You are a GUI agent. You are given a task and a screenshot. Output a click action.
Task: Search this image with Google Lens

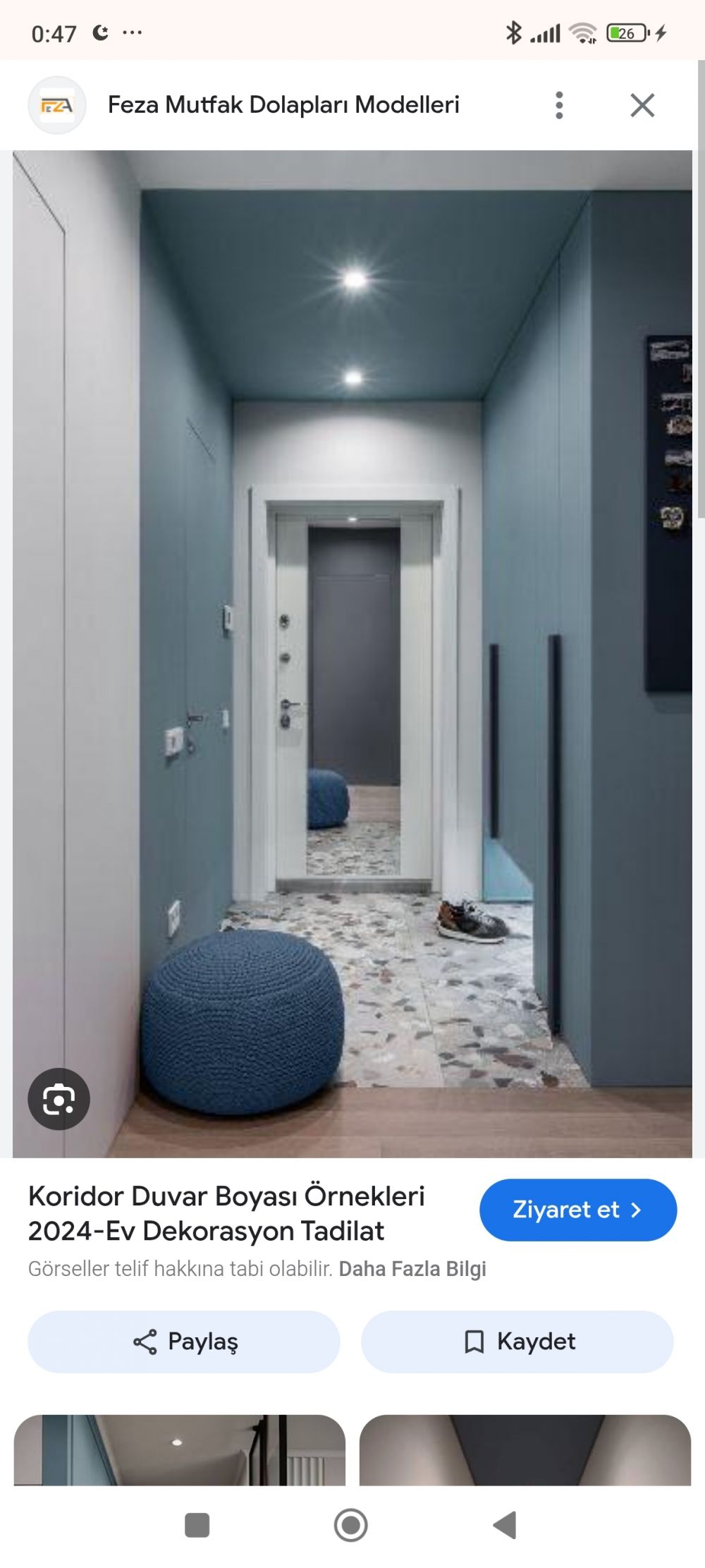pos(59,1099)
